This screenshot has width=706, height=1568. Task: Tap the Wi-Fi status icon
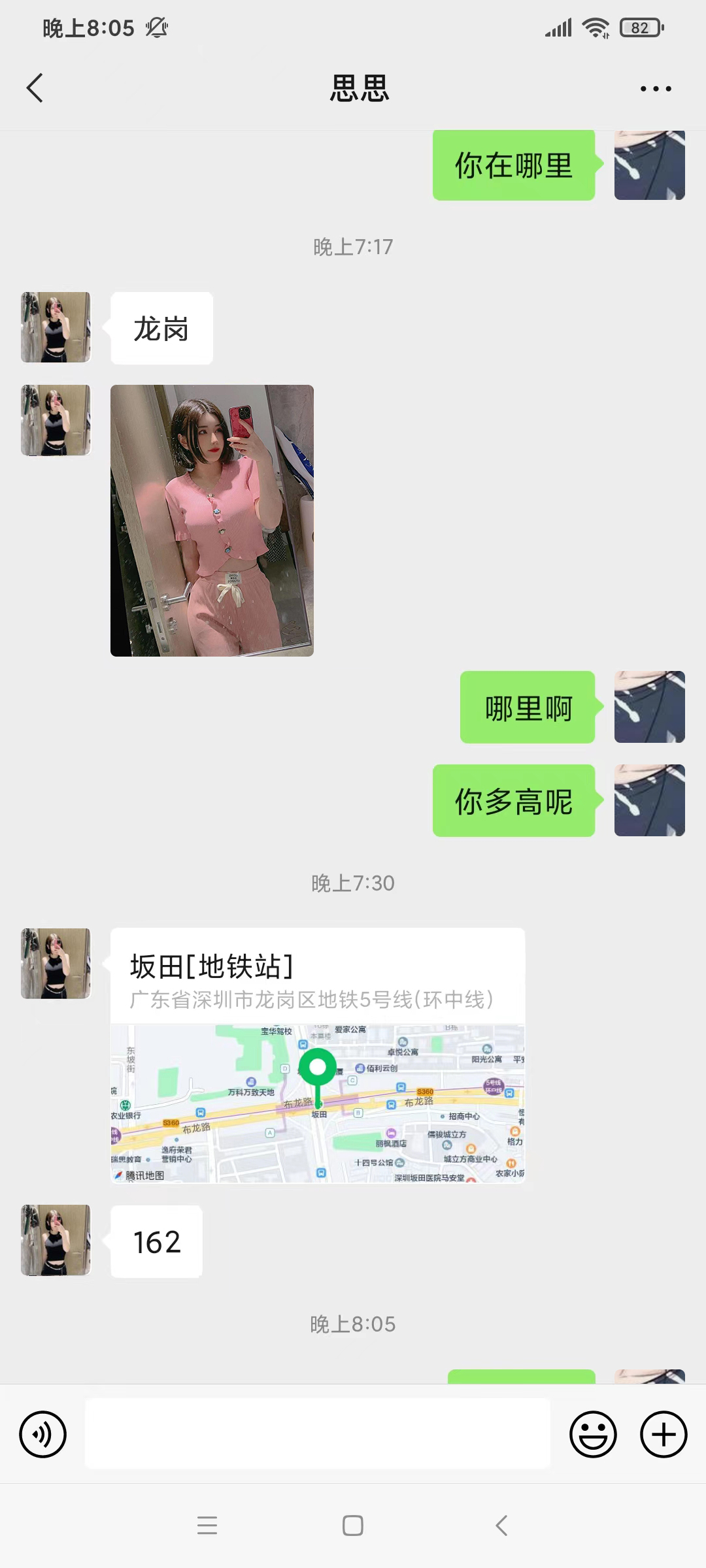596,27
